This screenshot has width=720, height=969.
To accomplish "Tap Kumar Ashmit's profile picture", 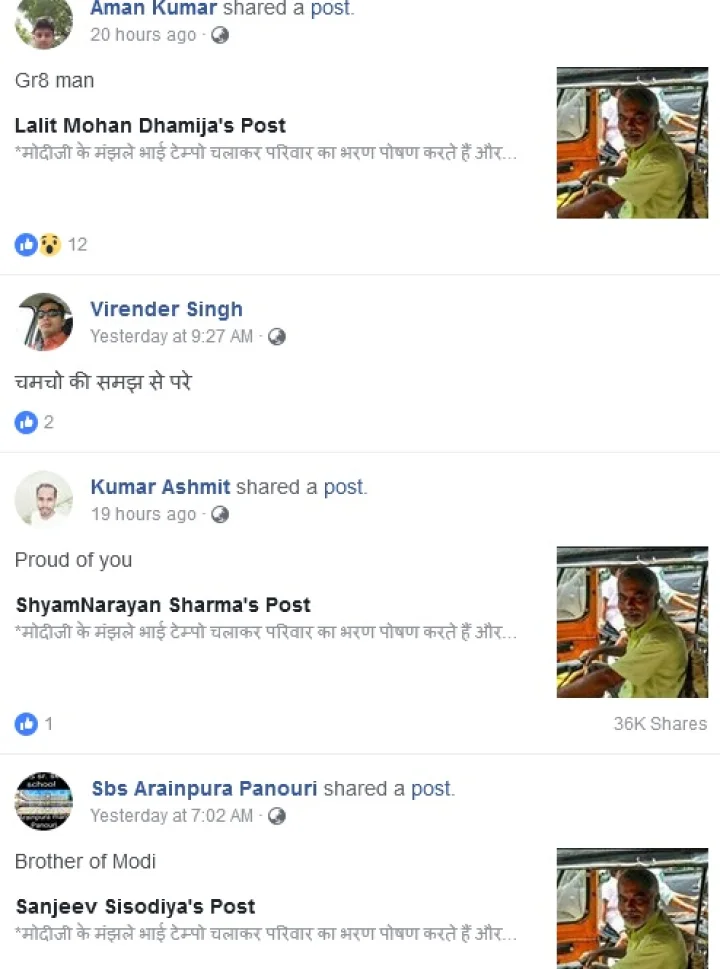I will (x=44, y=499).
